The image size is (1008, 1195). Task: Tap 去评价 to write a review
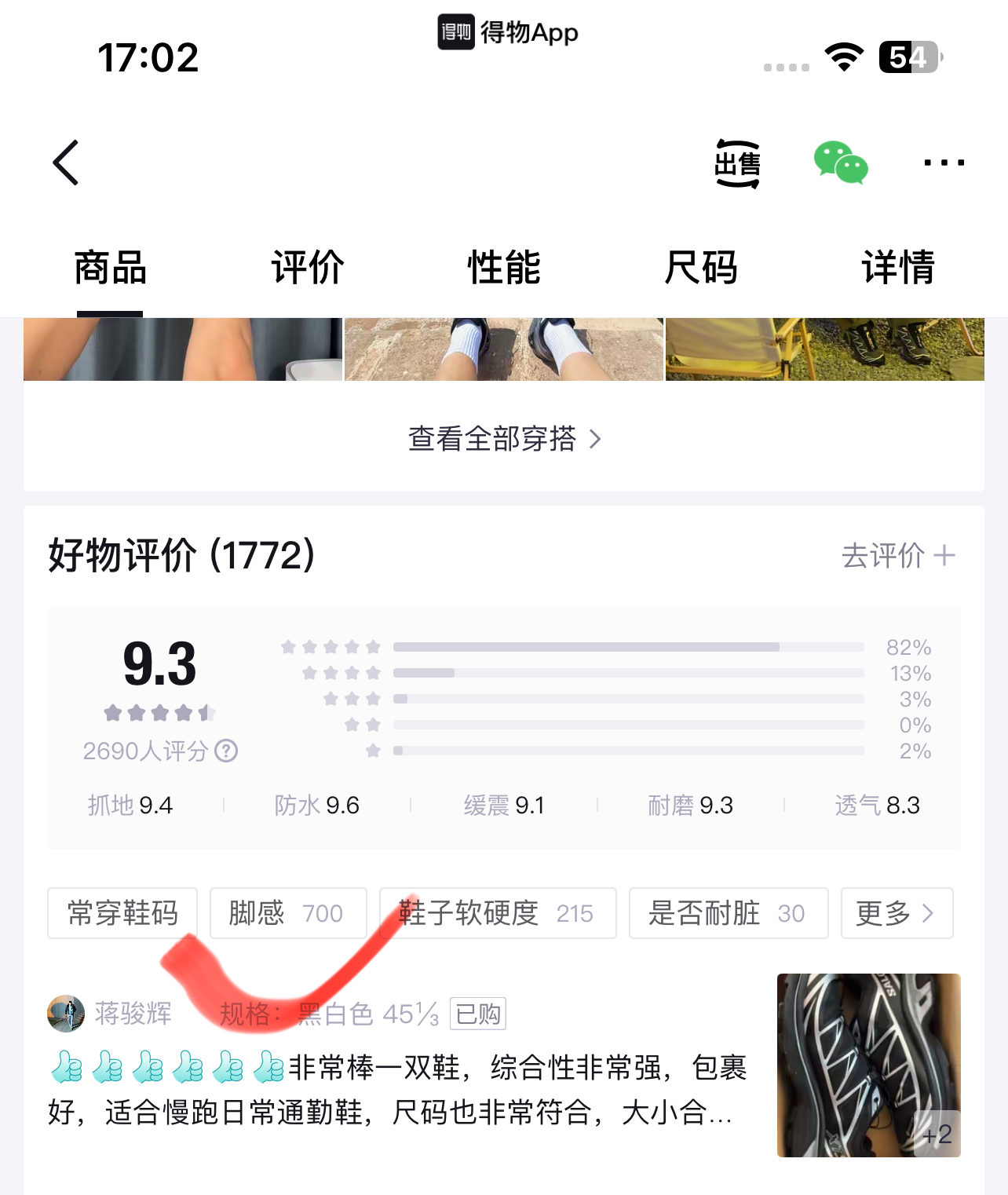coord(898,556)
